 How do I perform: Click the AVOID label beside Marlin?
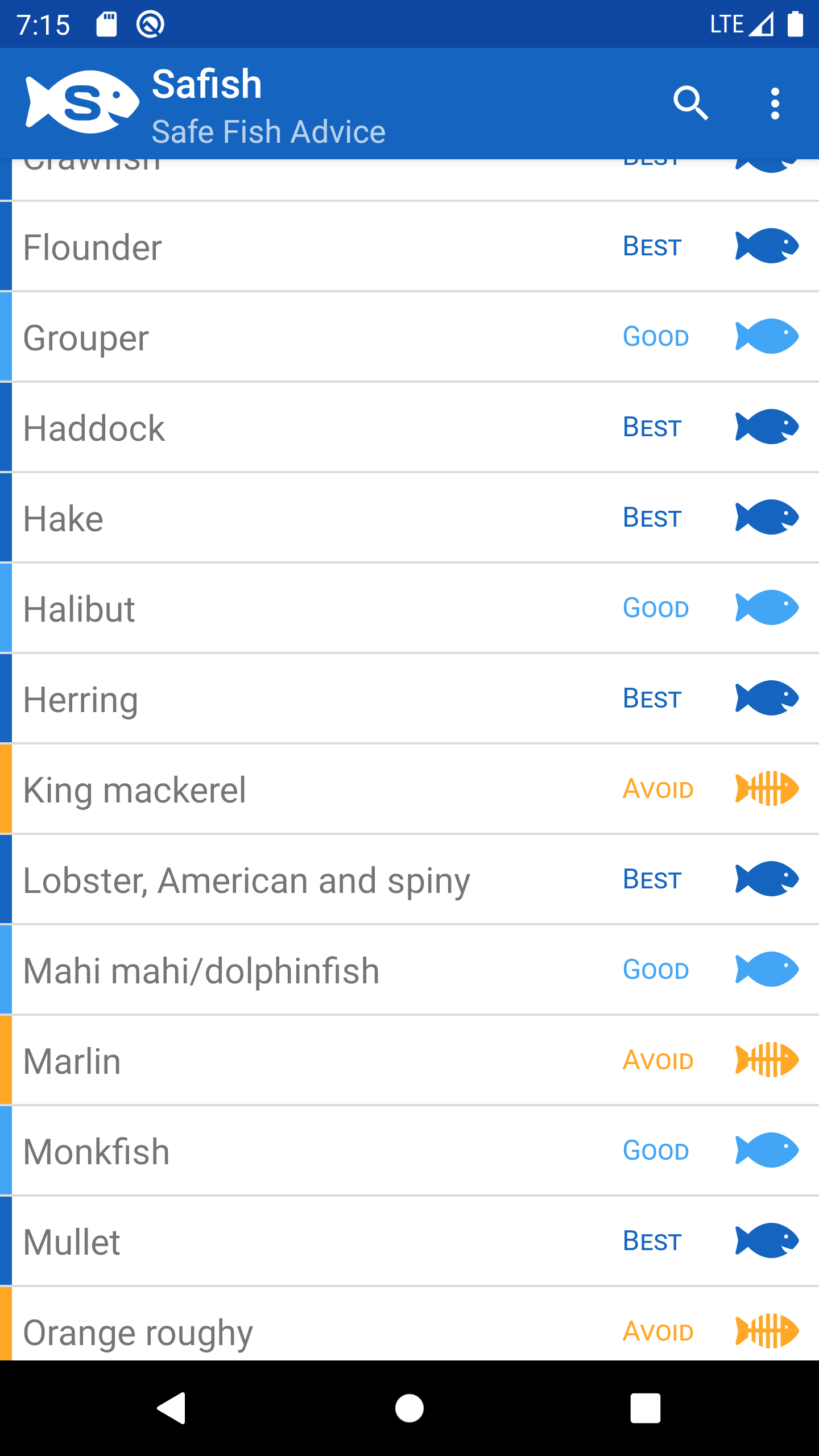(x=657, y=1060)
